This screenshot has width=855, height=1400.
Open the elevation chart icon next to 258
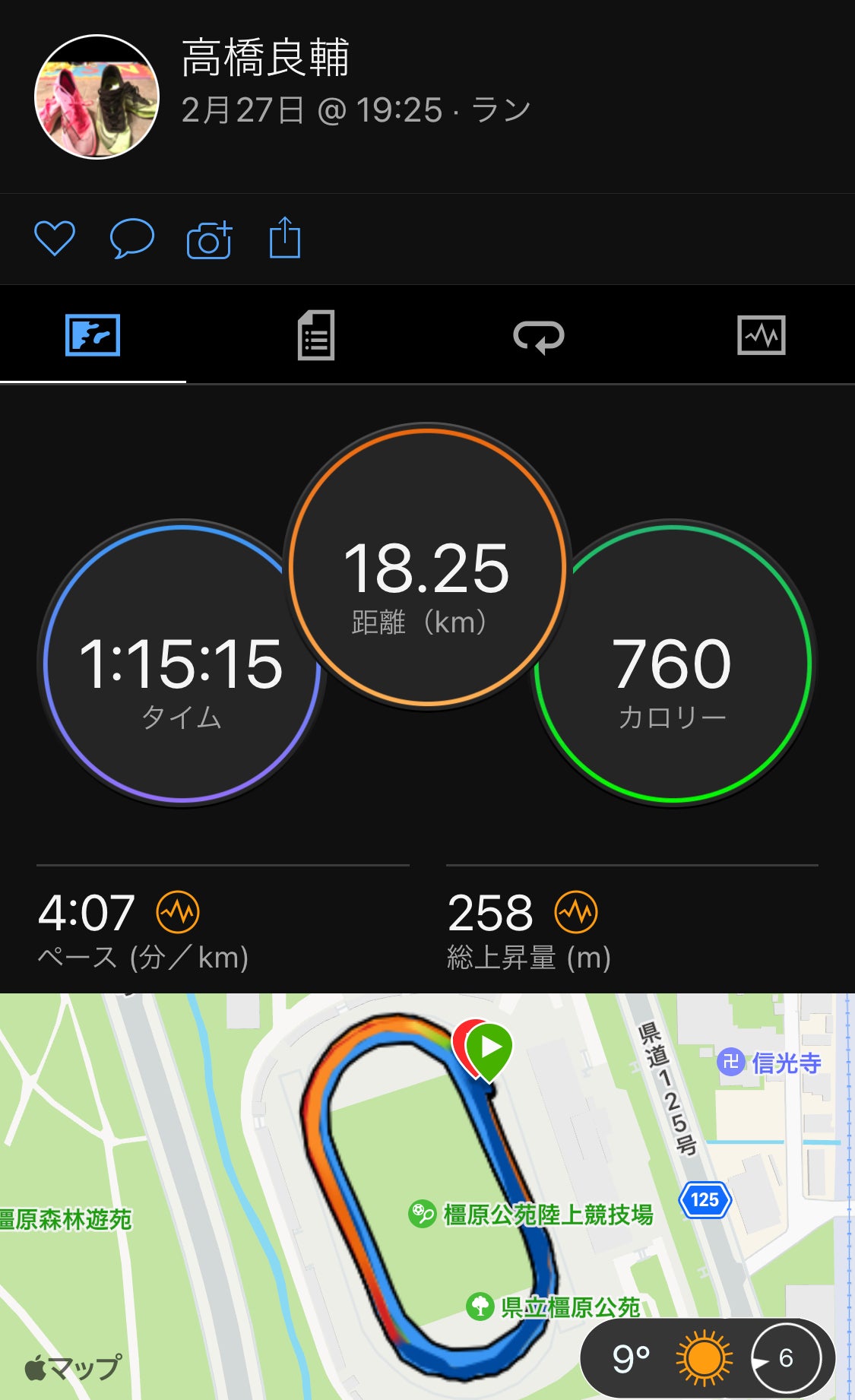pos(576,912)
